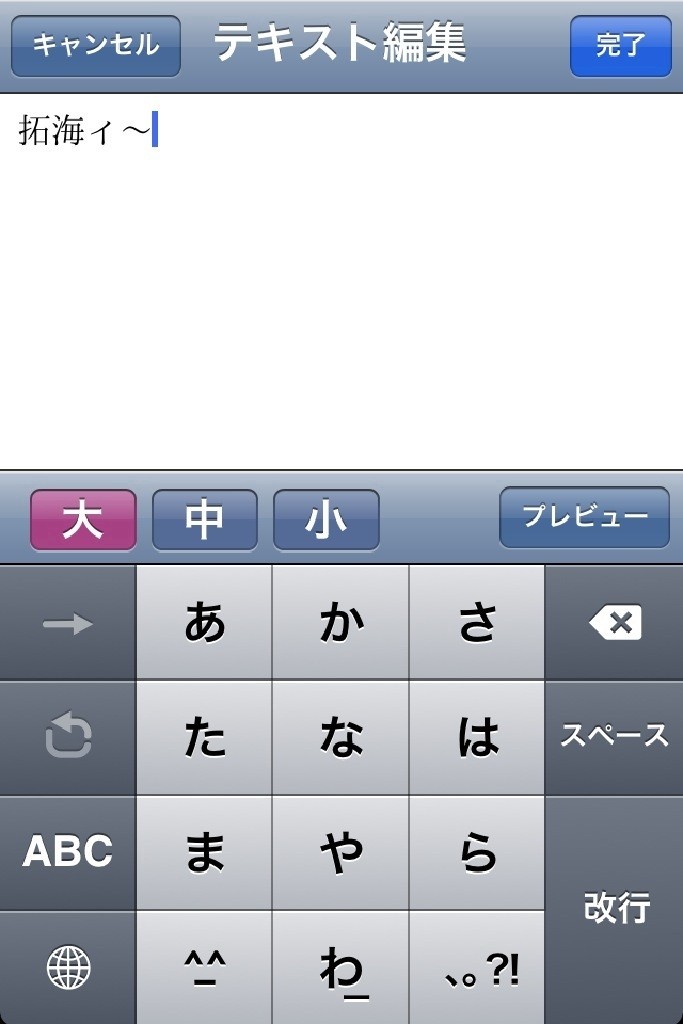Switch keyboard to ABC mode
Screen dimensions: 683x1024
coord(67,852)
